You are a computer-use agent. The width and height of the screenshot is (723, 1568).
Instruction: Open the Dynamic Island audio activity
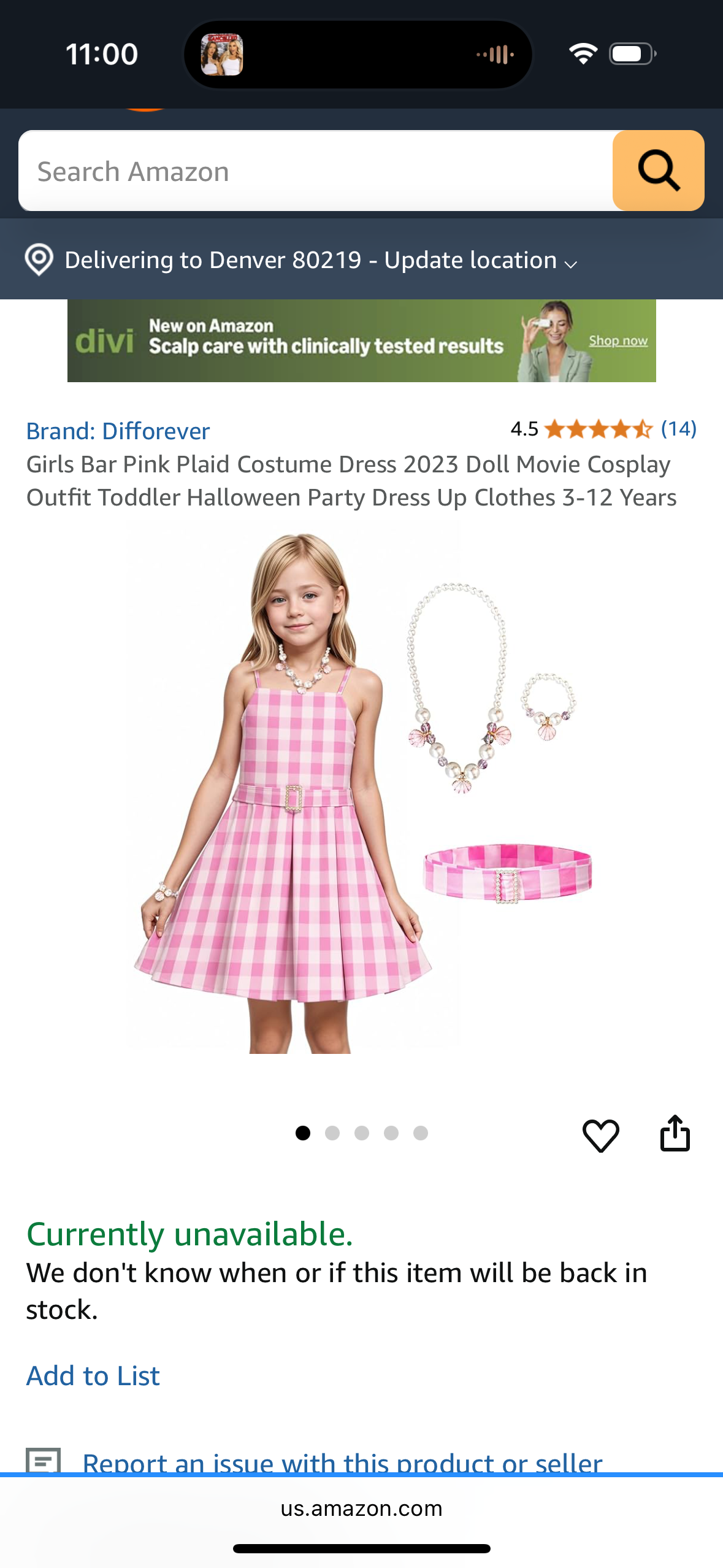pos(358,55)
